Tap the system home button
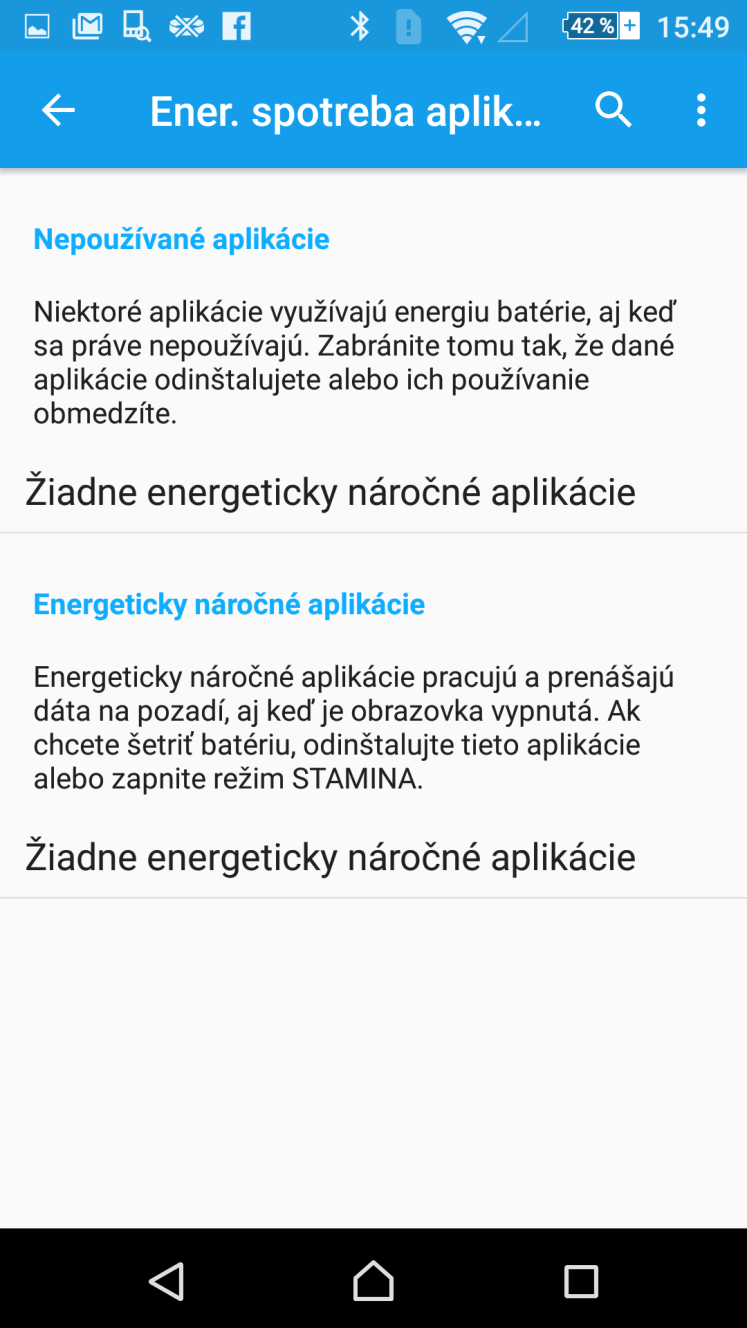Screen dimensions: 747x1328 373,1280
